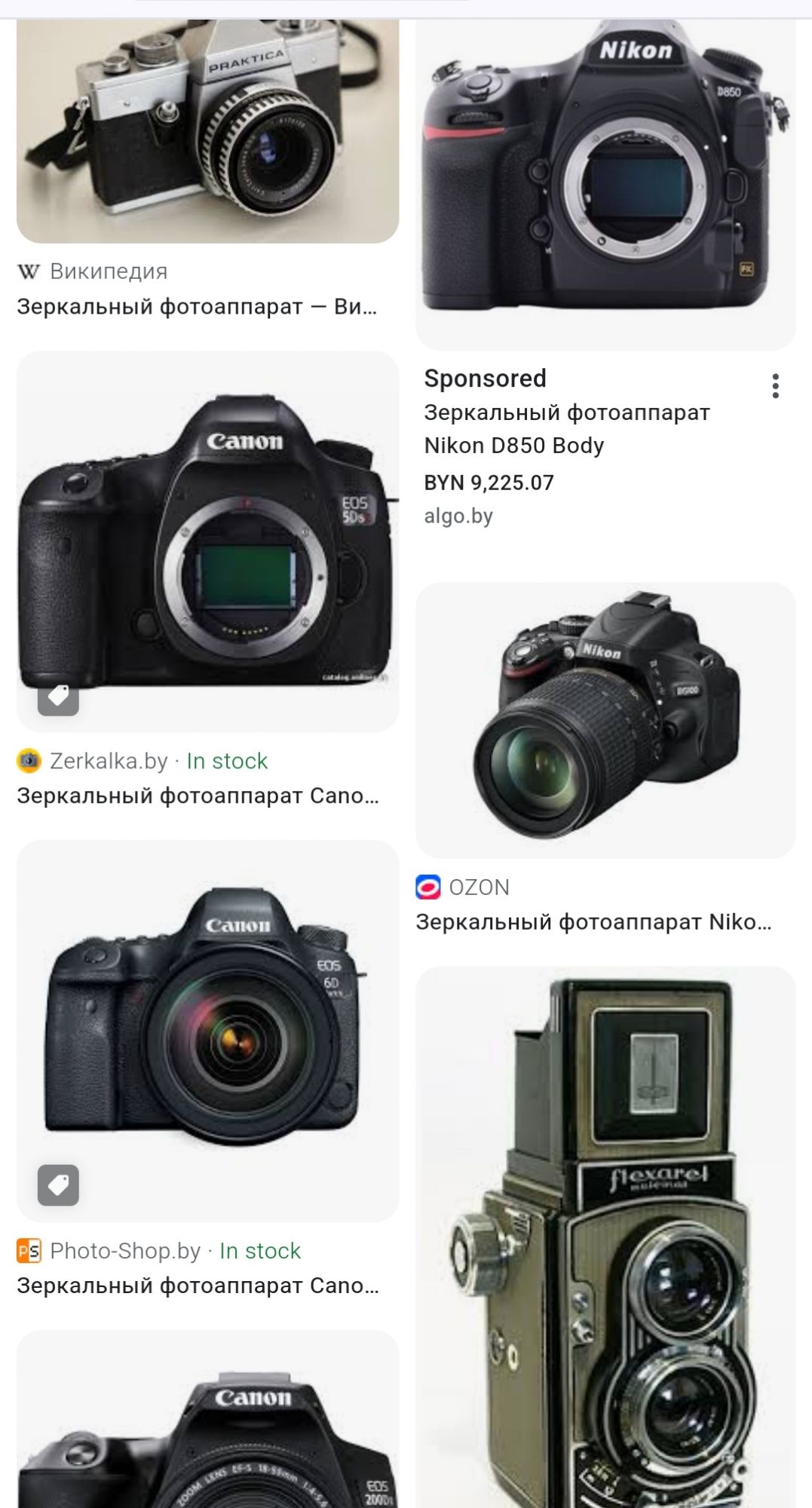Tap the Zerkalka.by Canon result title
Image resolution: width=812 pixels, height=1508 pixels.
198,796
